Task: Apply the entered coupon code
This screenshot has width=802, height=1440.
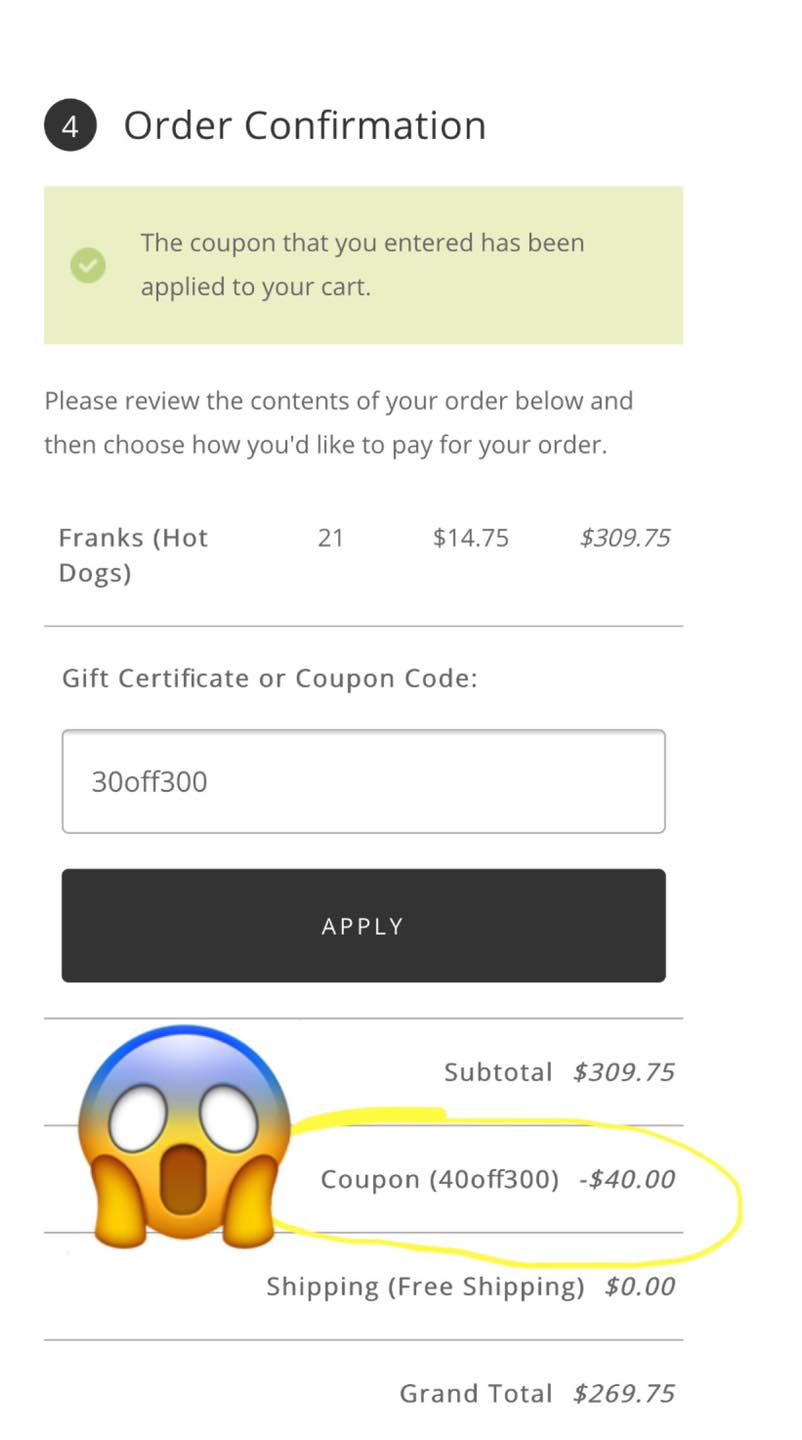Action: coord(363,925)
